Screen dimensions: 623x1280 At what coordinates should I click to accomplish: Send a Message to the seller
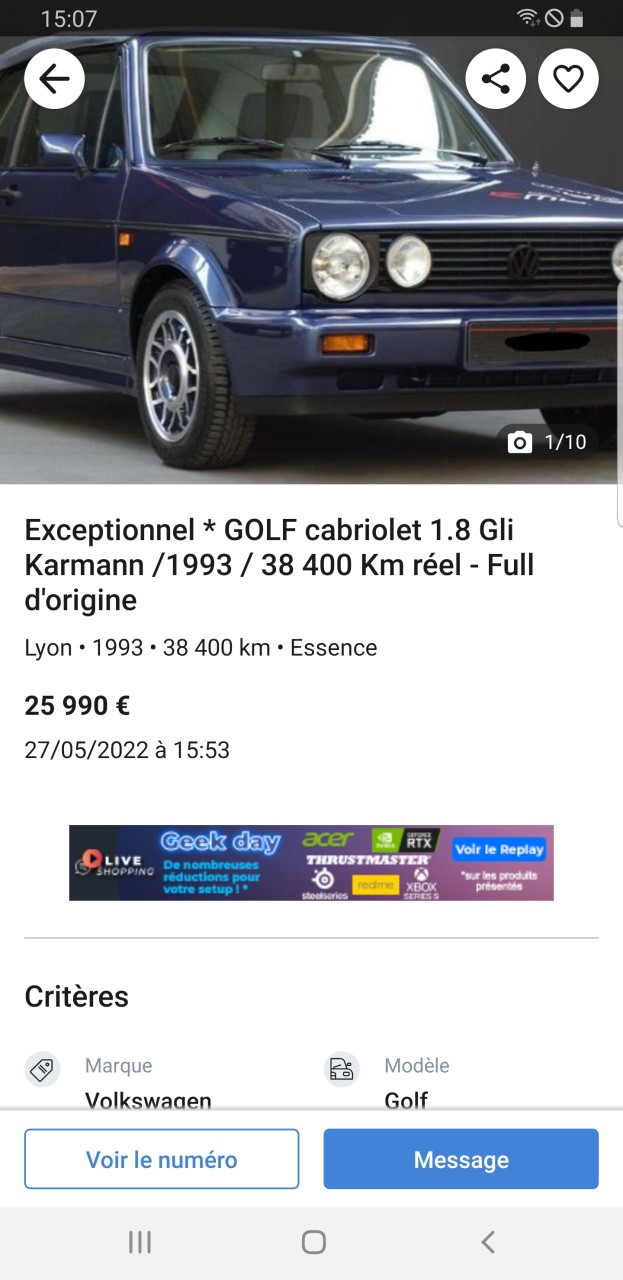[461, 1159]
